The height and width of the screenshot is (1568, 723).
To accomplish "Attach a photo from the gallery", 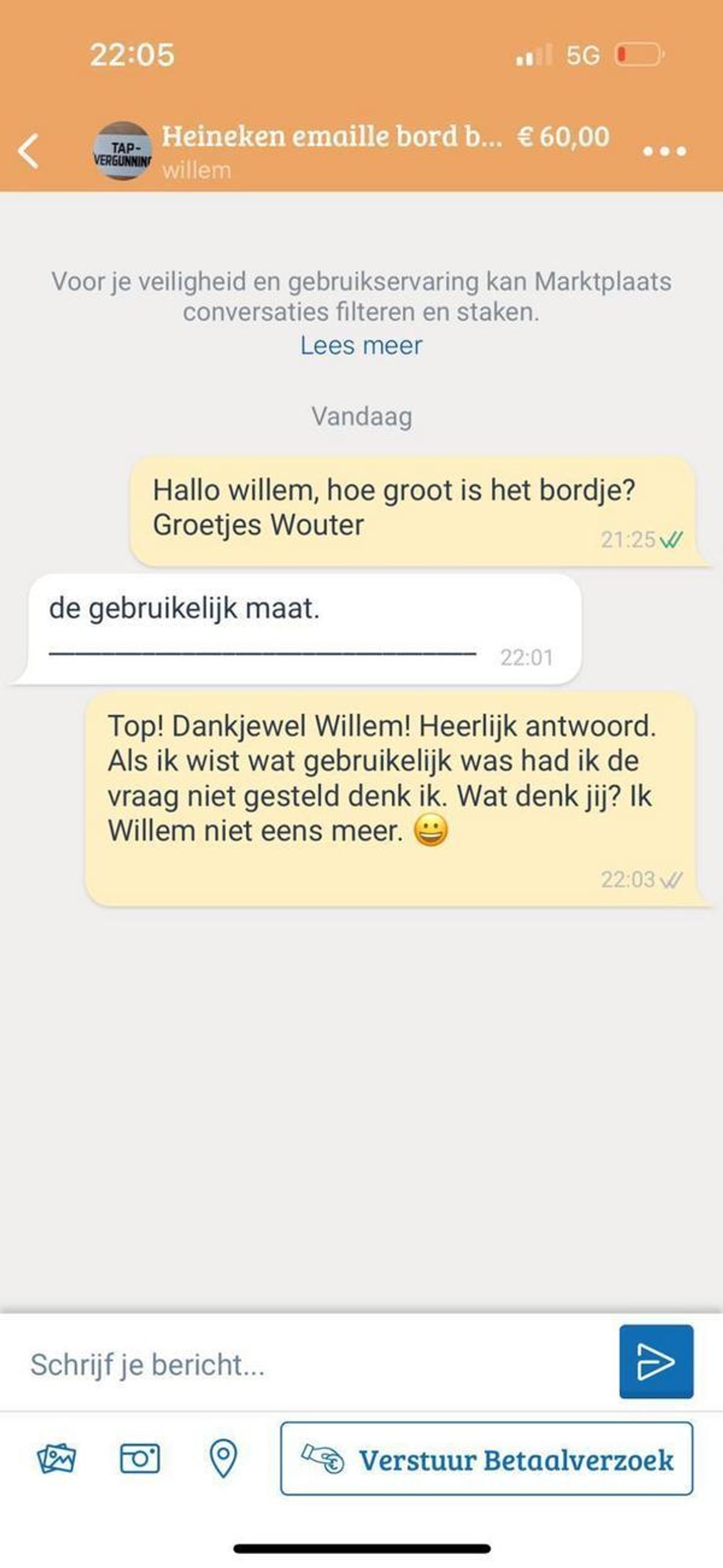I will tap(56, 1458).
